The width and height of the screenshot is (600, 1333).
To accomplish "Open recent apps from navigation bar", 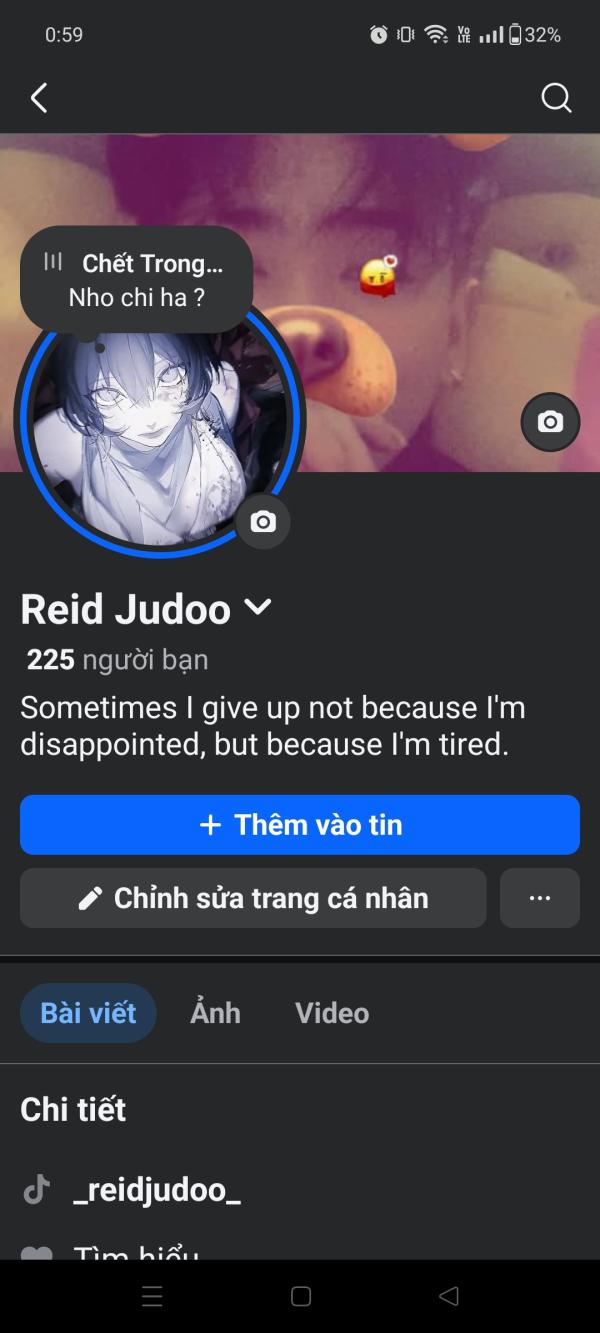I will click(152, 1297).
